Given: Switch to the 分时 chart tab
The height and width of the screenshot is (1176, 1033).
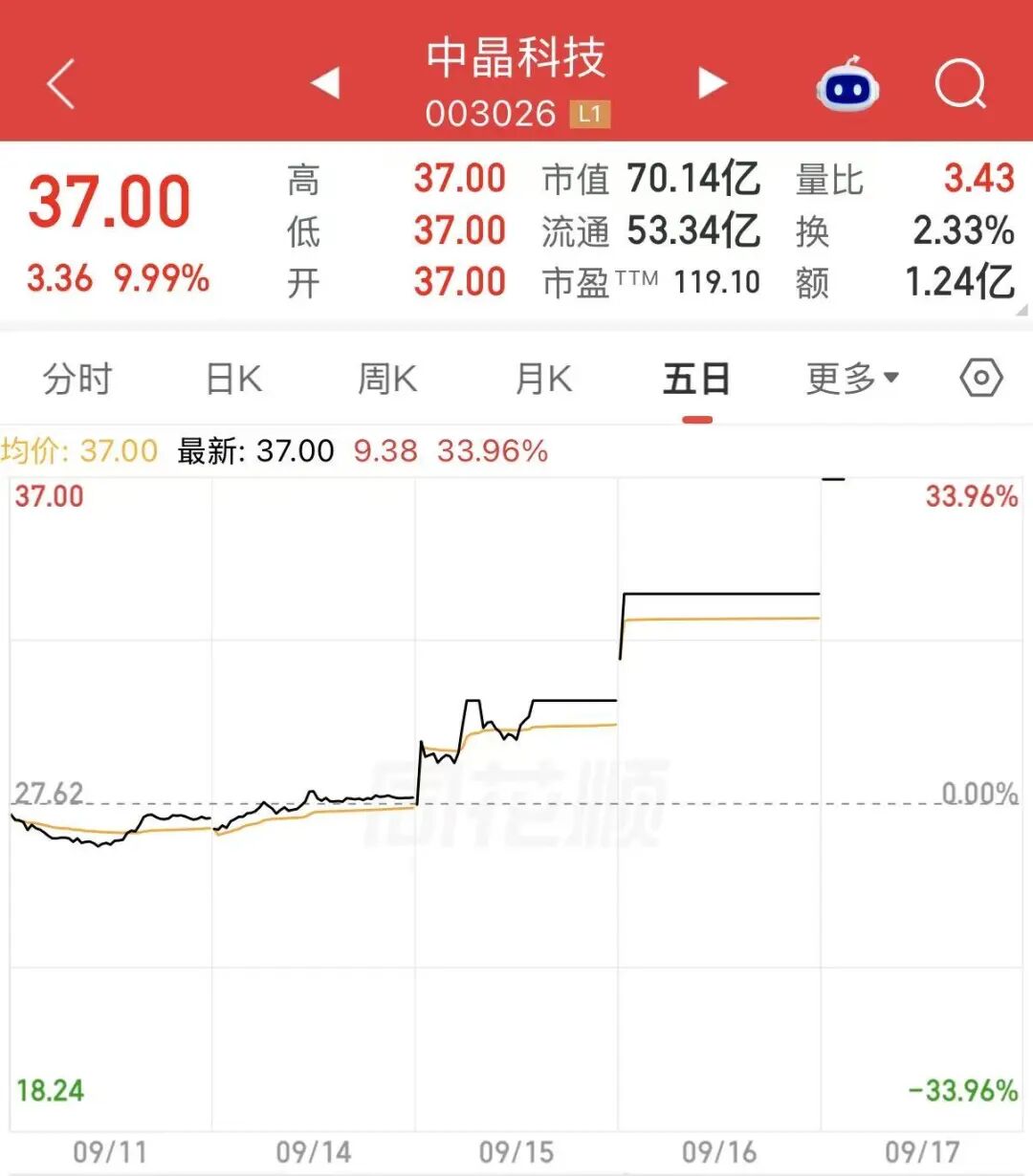Looking at the screenshot, I should tap(77, 379).
